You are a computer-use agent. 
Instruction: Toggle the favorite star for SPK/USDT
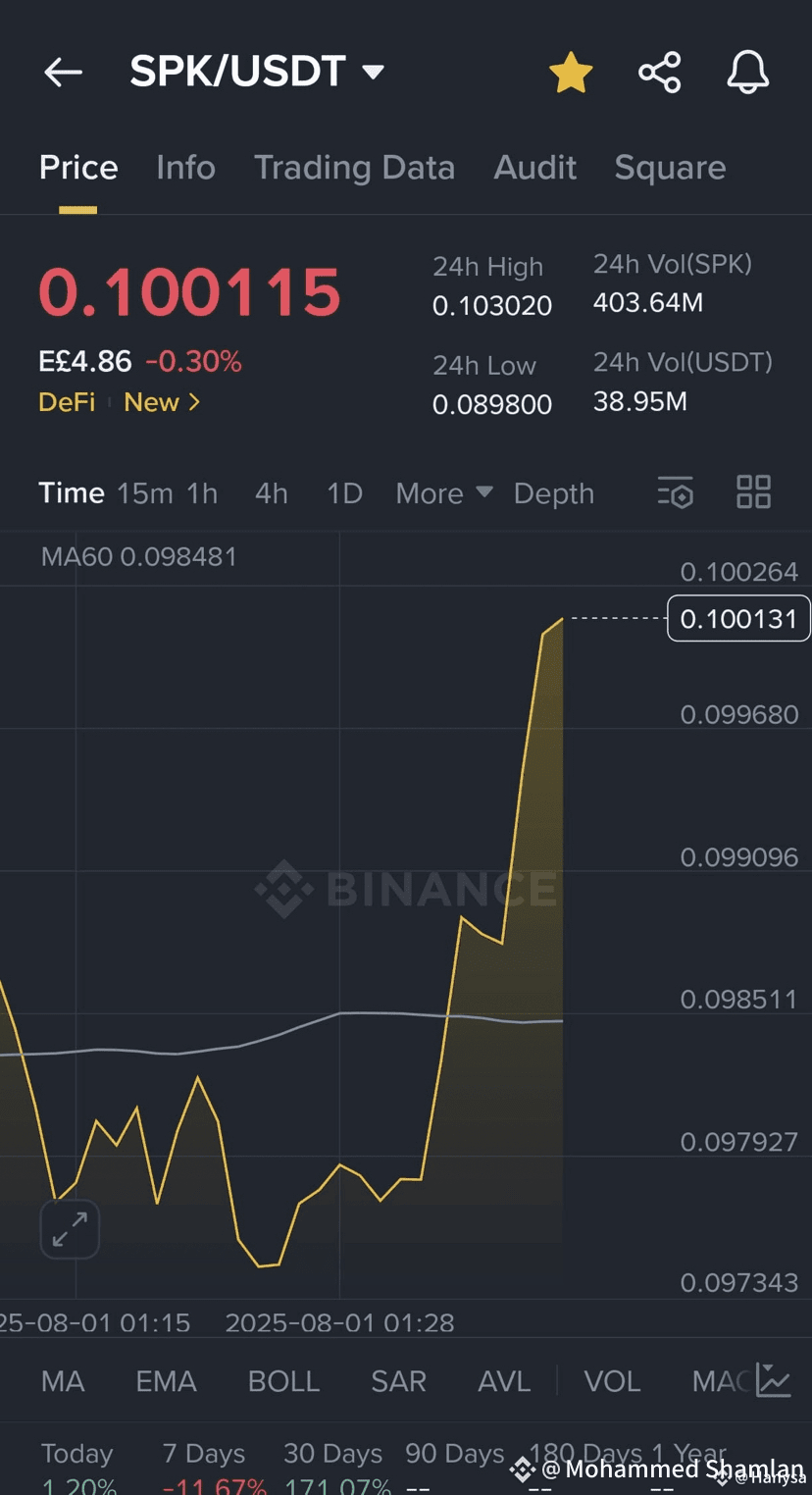(x=571, y=73)
